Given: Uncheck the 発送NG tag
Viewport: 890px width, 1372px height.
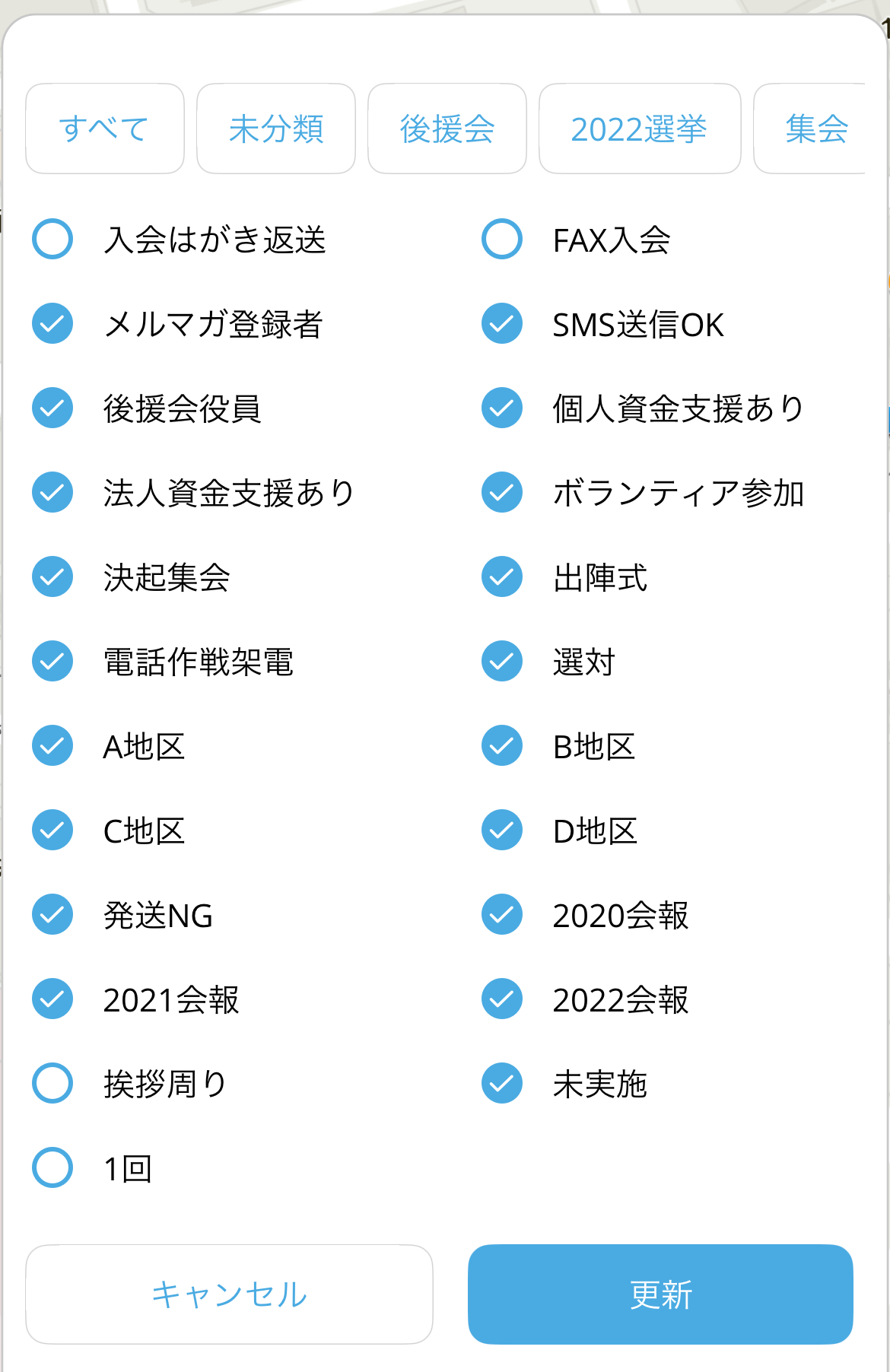Looking at the screenshot, I should point(52,915).
